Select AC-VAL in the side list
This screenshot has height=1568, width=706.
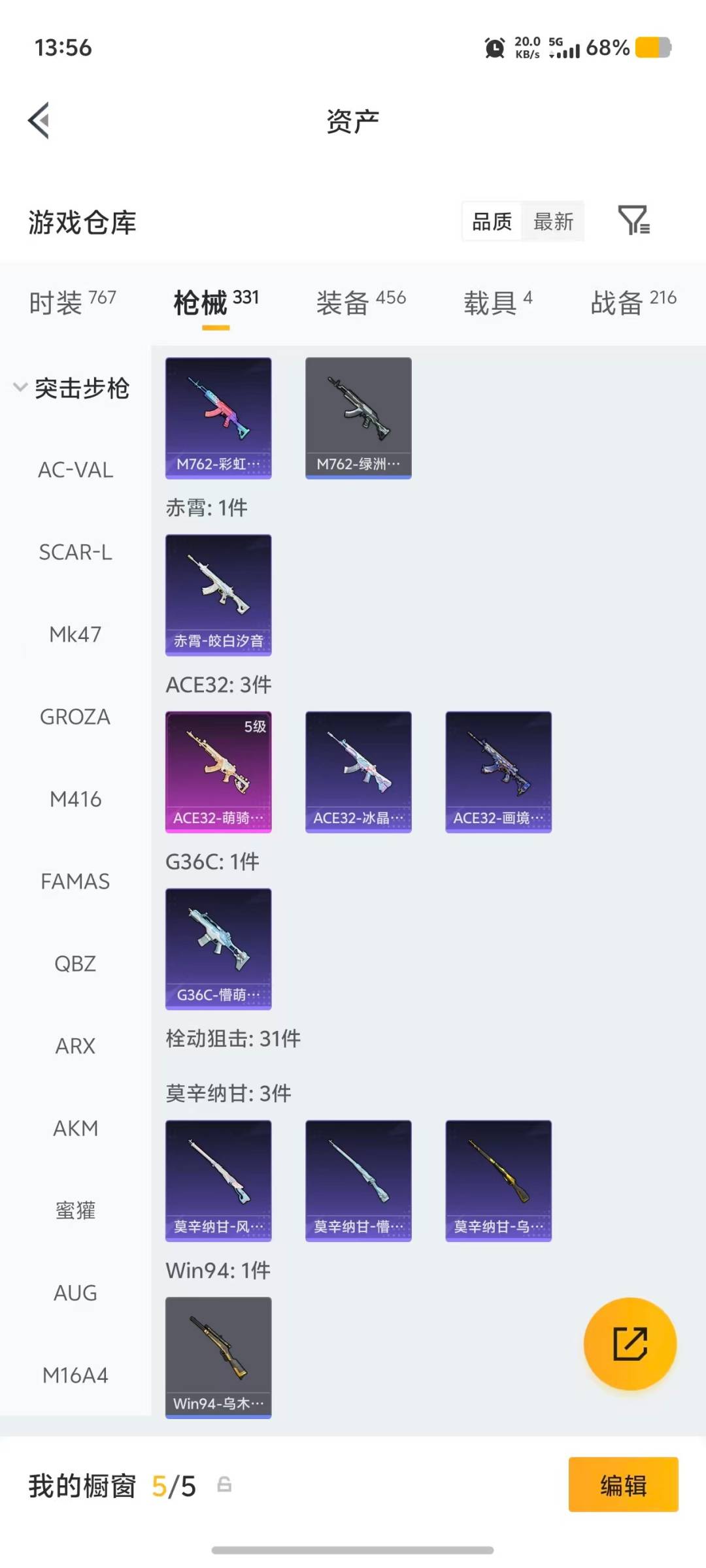[x=75, y=470]
